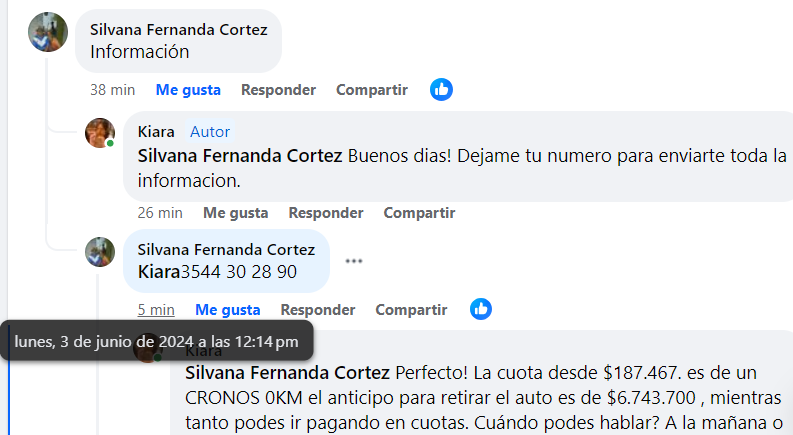Open options menu beside the phone number comment

pyautogui.click(x=354, y=261)
